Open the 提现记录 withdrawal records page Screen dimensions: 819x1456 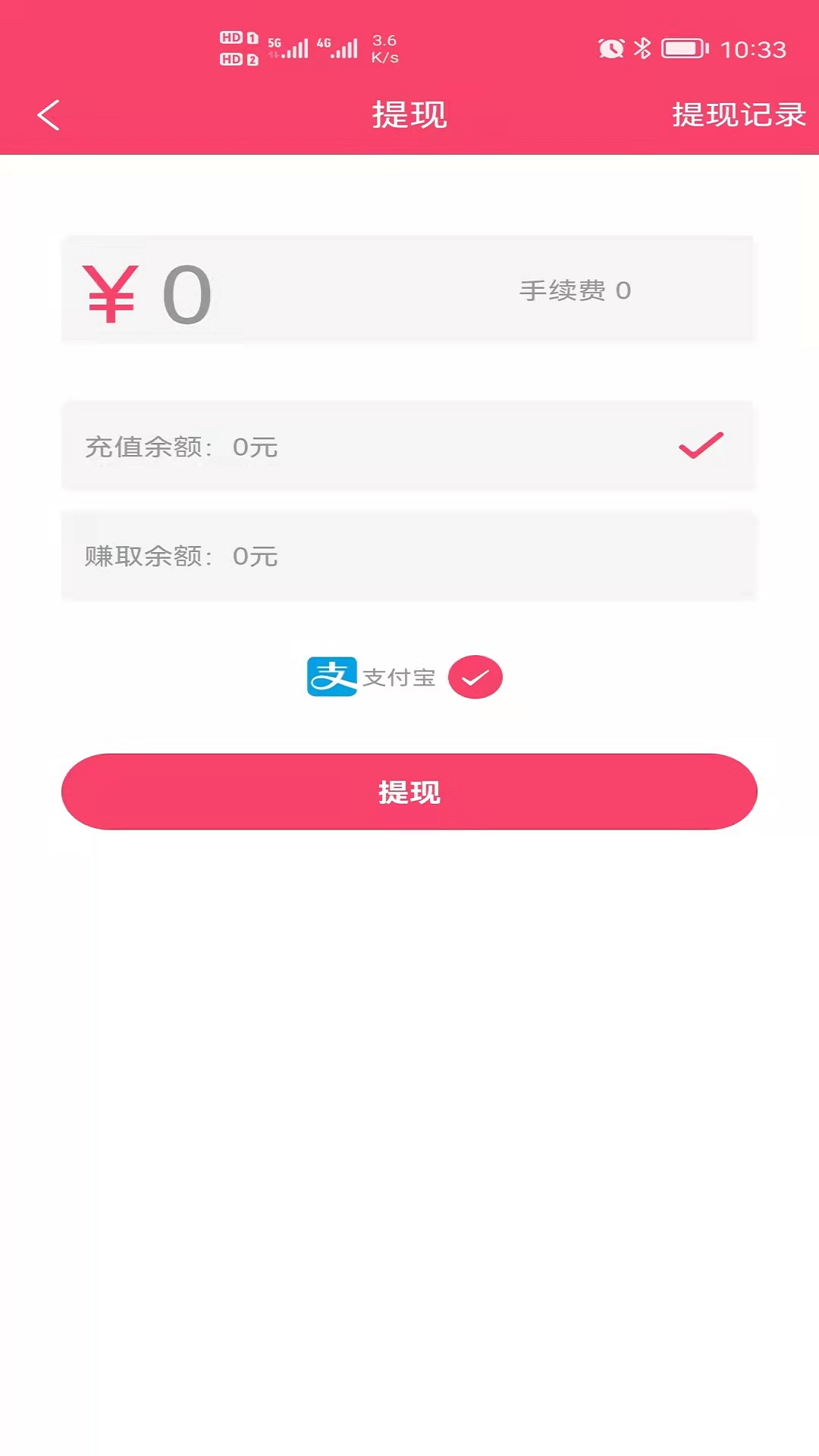738,115
